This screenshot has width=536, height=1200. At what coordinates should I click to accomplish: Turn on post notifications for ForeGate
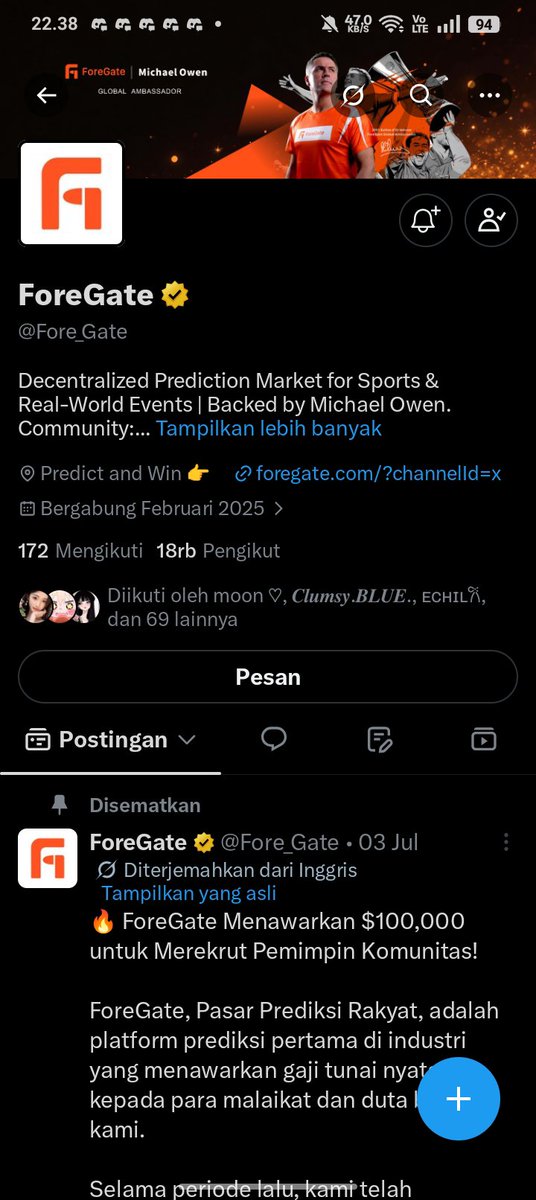pyautogui.click(x=426, y=220)
